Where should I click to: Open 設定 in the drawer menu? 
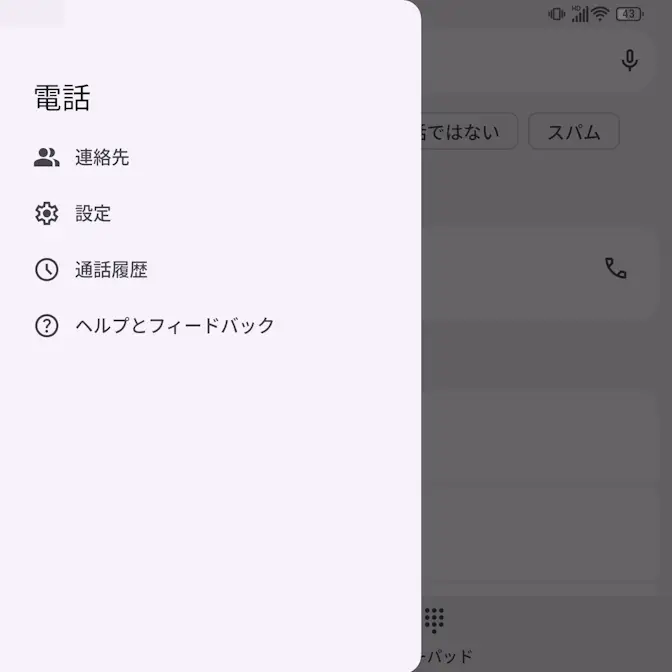click(92, 214)
